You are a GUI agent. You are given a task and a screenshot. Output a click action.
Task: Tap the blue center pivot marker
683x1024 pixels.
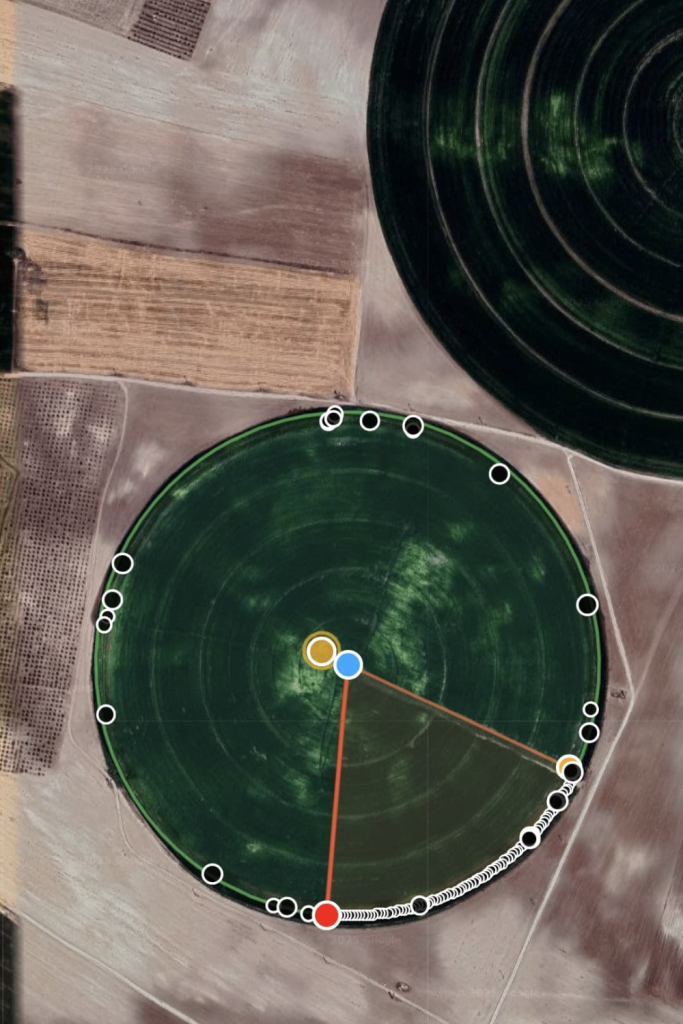348,664
